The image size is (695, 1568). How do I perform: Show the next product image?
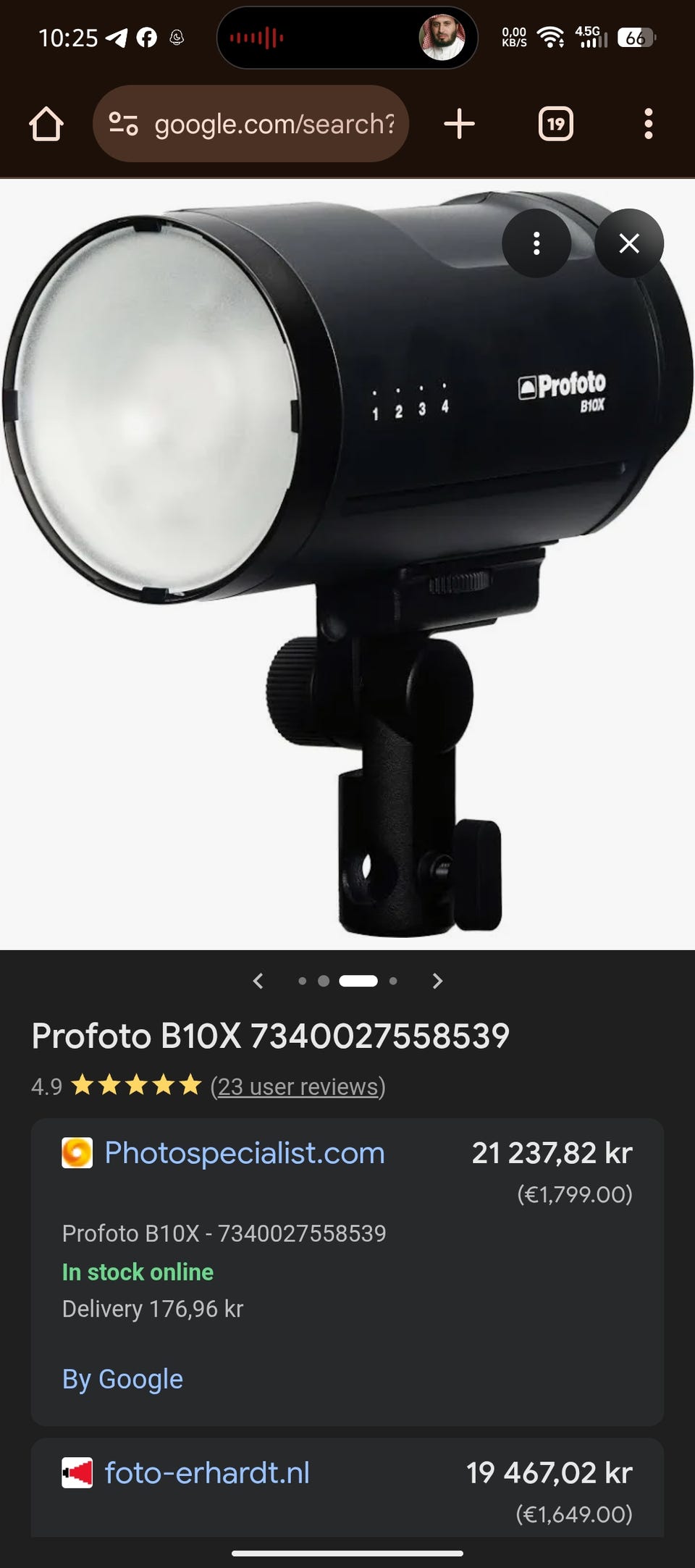[437, 981]
